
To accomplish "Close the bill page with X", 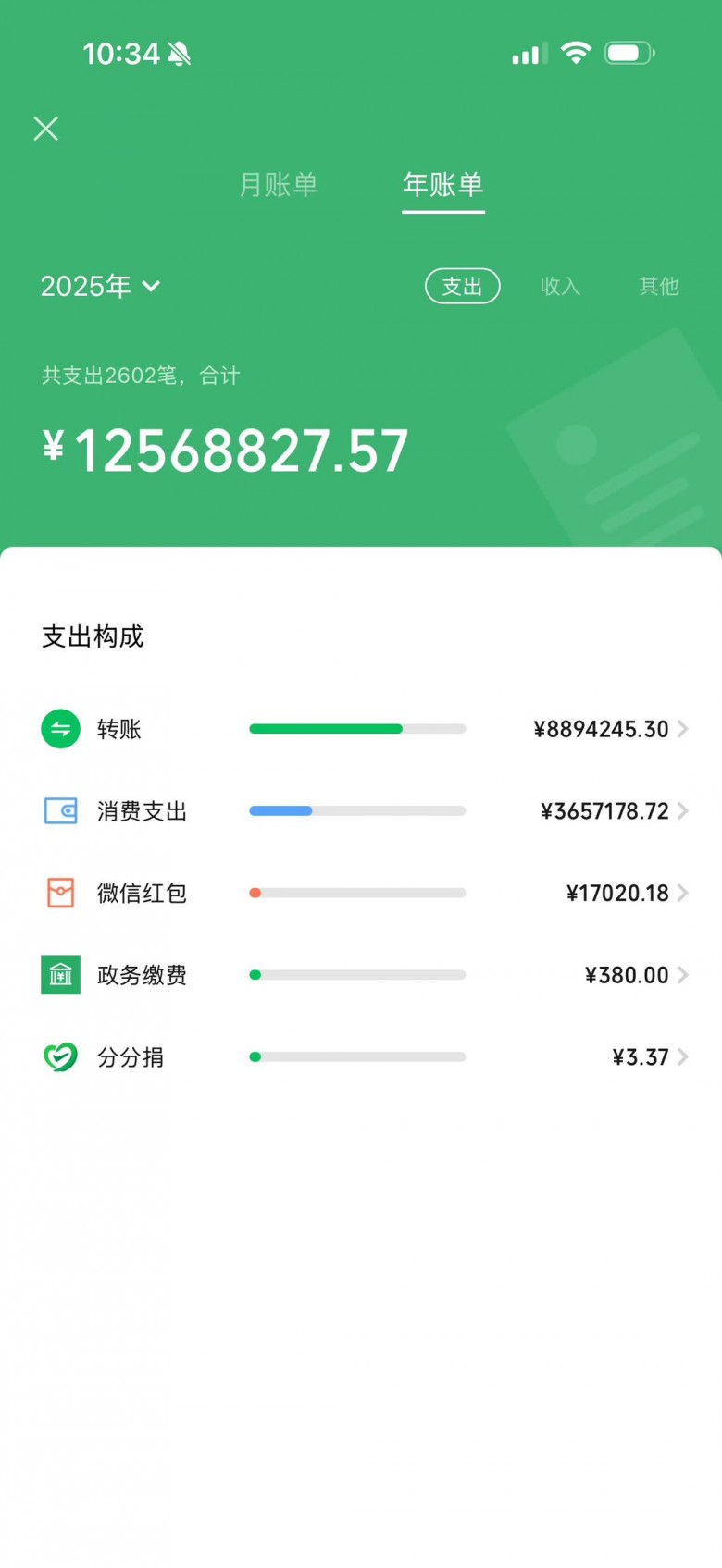I will coord(45,128).
